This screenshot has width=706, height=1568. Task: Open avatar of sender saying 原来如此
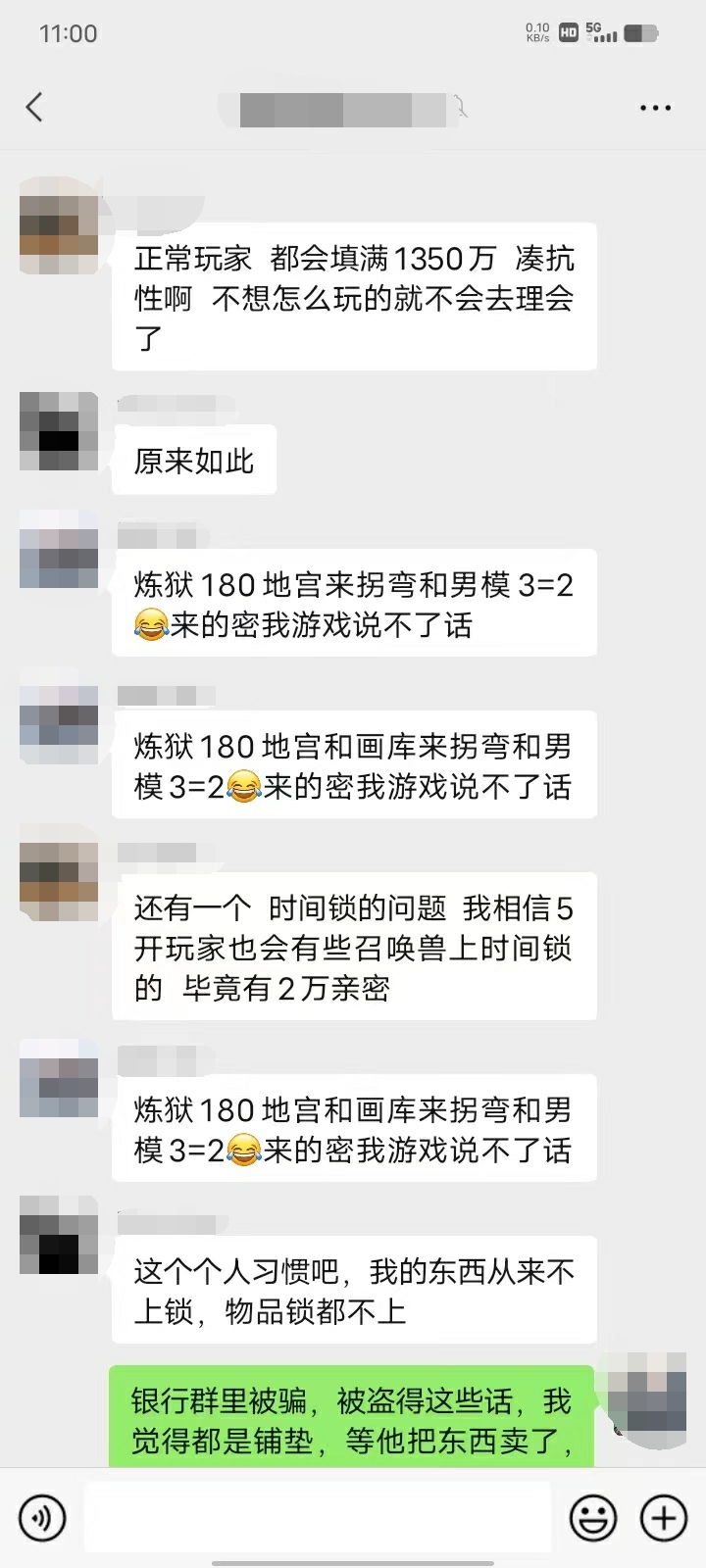tap(59, 431)
